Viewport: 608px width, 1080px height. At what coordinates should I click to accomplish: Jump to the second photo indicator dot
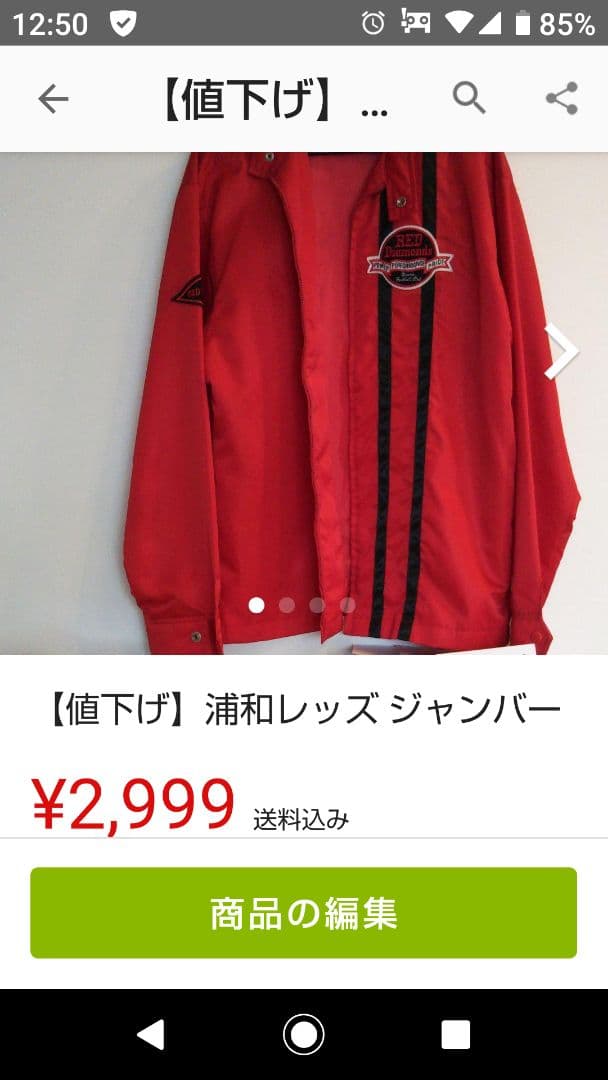tap(287, 605)
